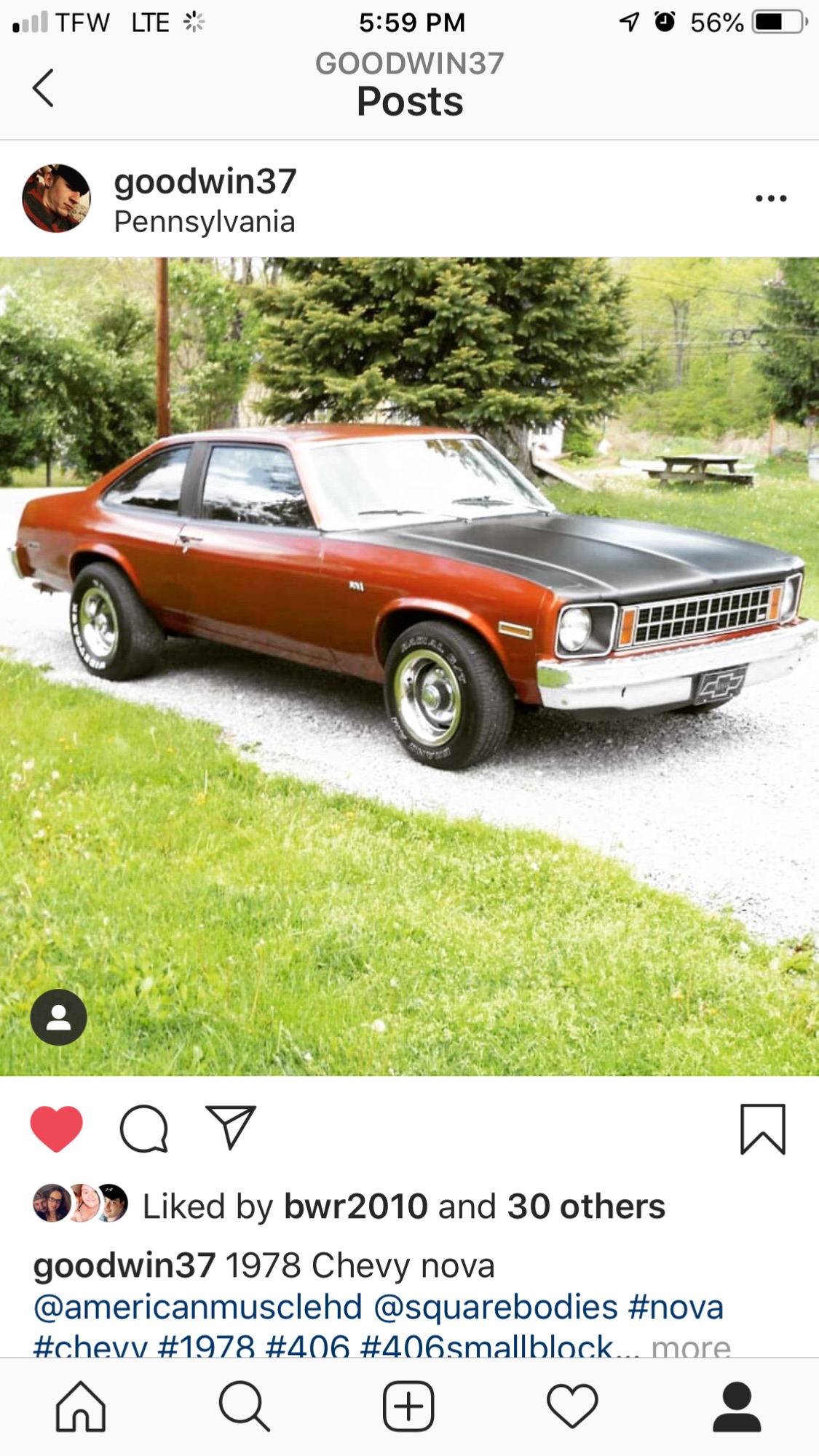Image resolution: width=819 pixels, height=1456 pixels.
Task: Open the goodwin37 username link in post header
Action: click(205, 181)
